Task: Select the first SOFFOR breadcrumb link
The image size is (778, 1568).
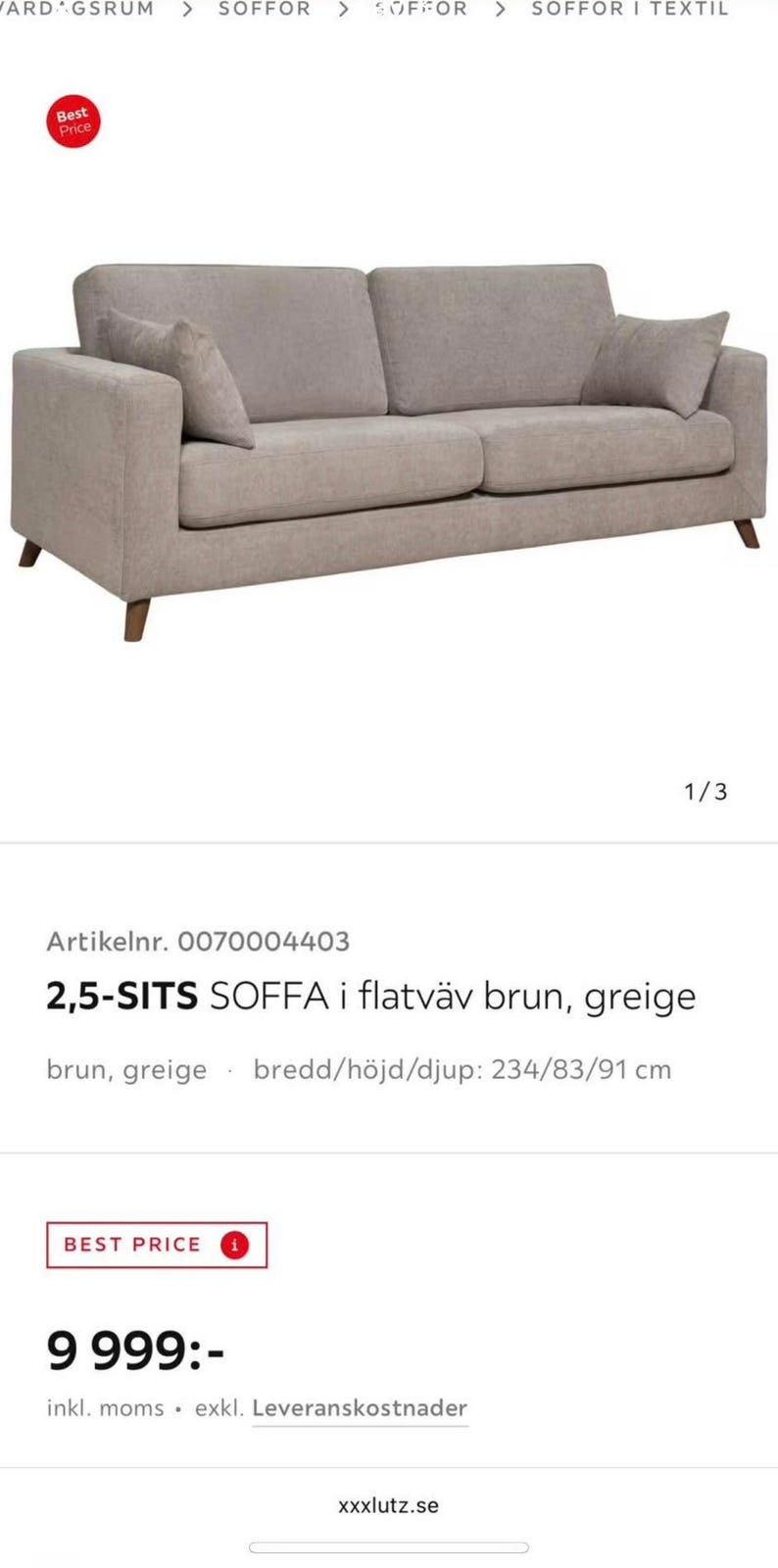Action: pos(263,8)
